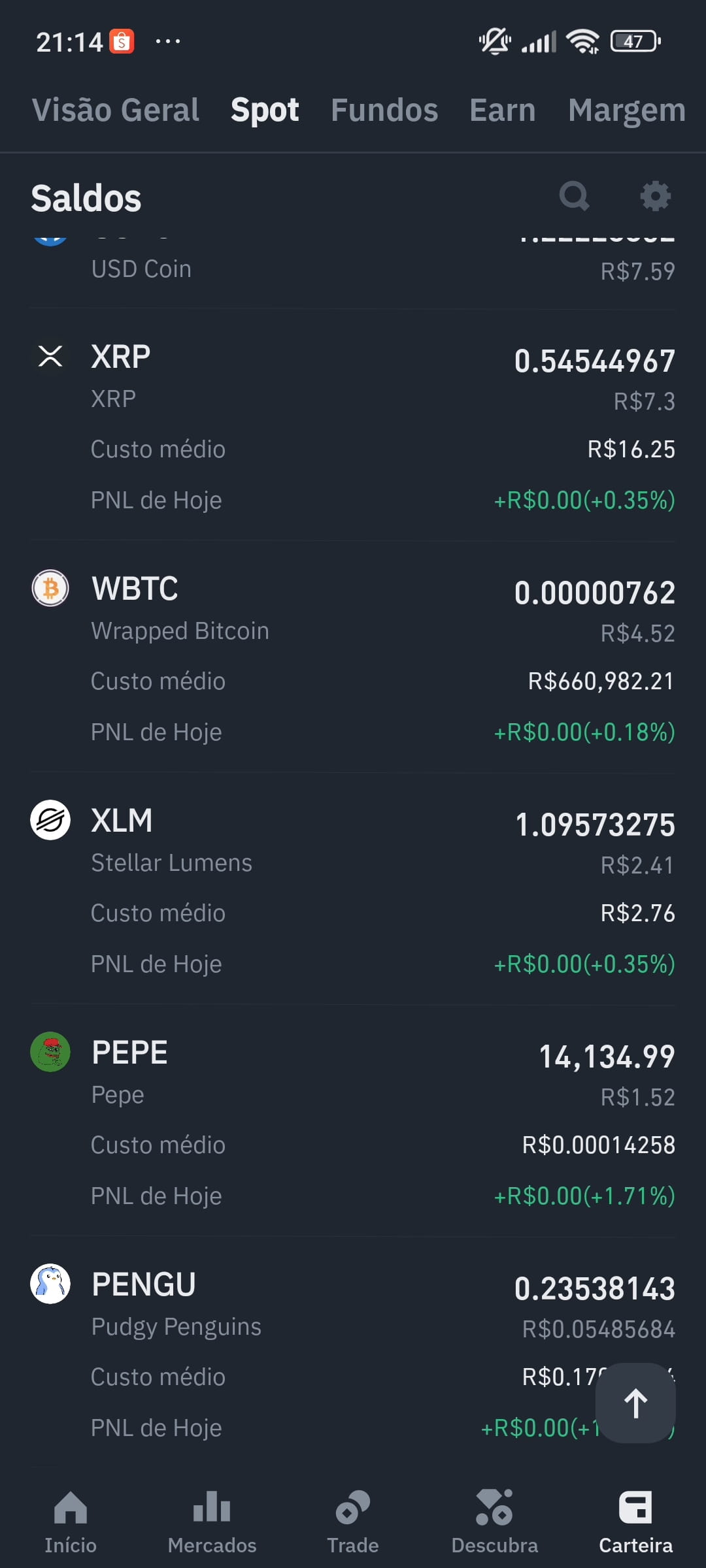Go to Início in the bottom bar

coord(71,1522)
